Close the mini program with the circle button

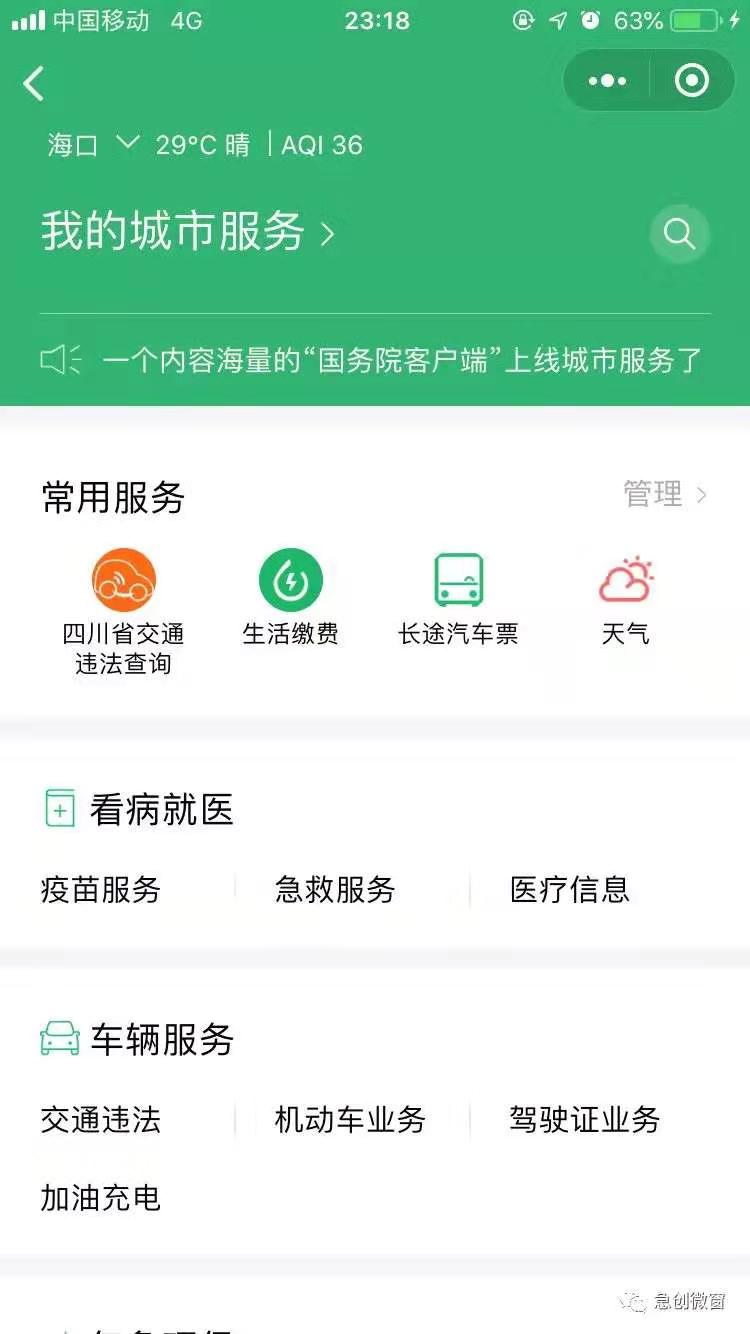[x=692, y=81]
